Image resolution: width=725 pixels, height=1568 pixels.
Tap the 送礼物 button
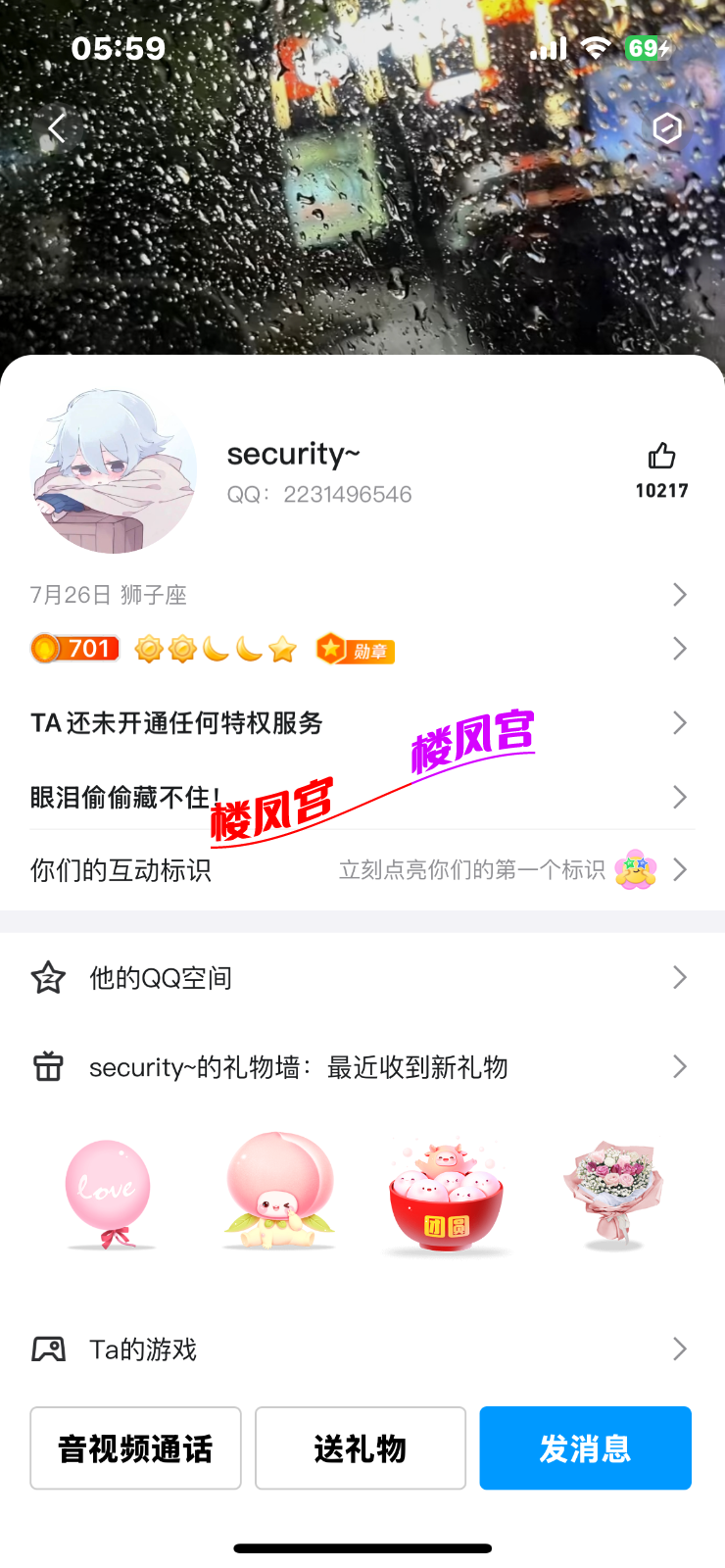tap(361, 1448)
